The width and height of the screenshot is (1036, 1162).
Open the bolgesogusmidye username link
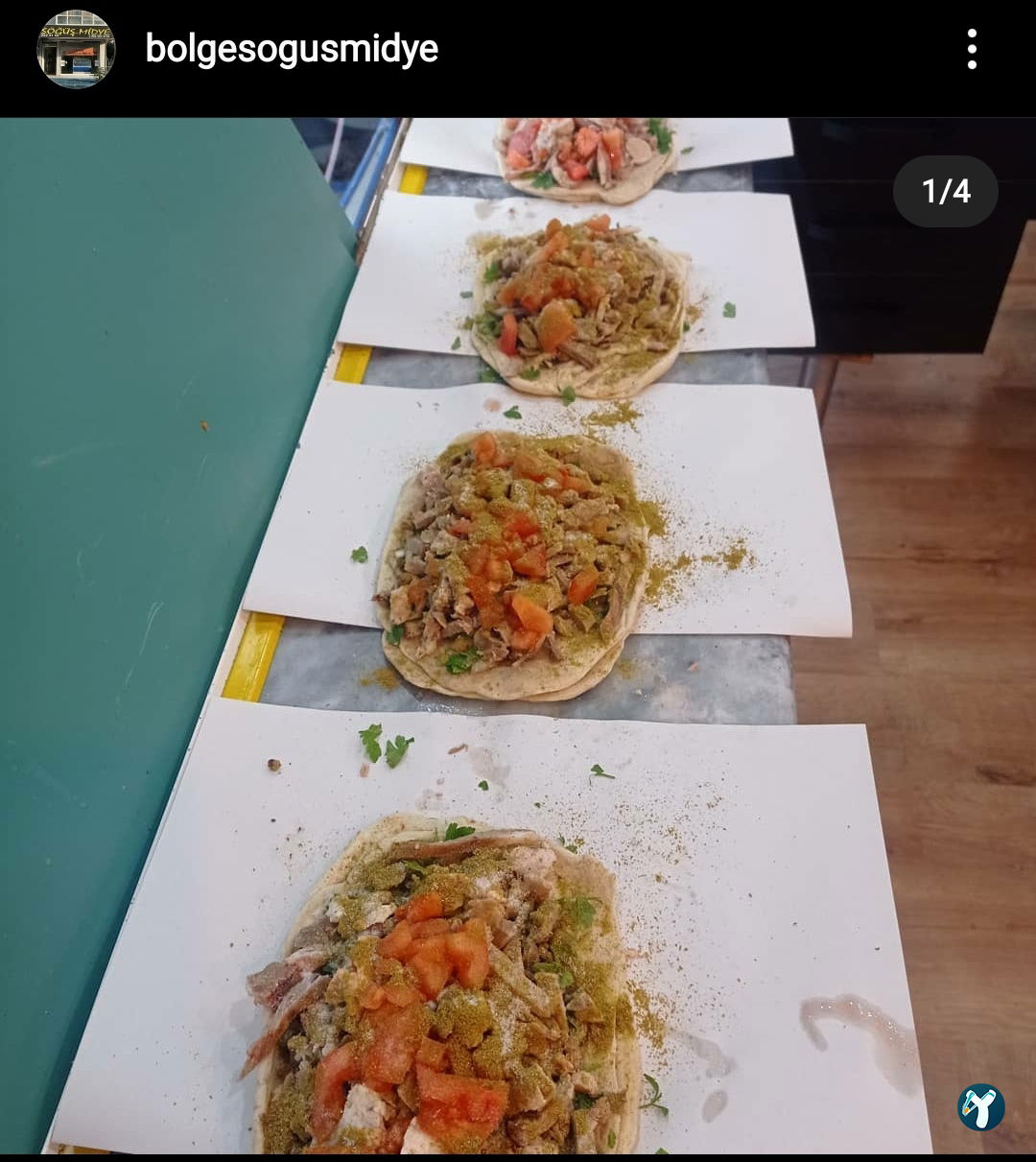tap(292, 49)
